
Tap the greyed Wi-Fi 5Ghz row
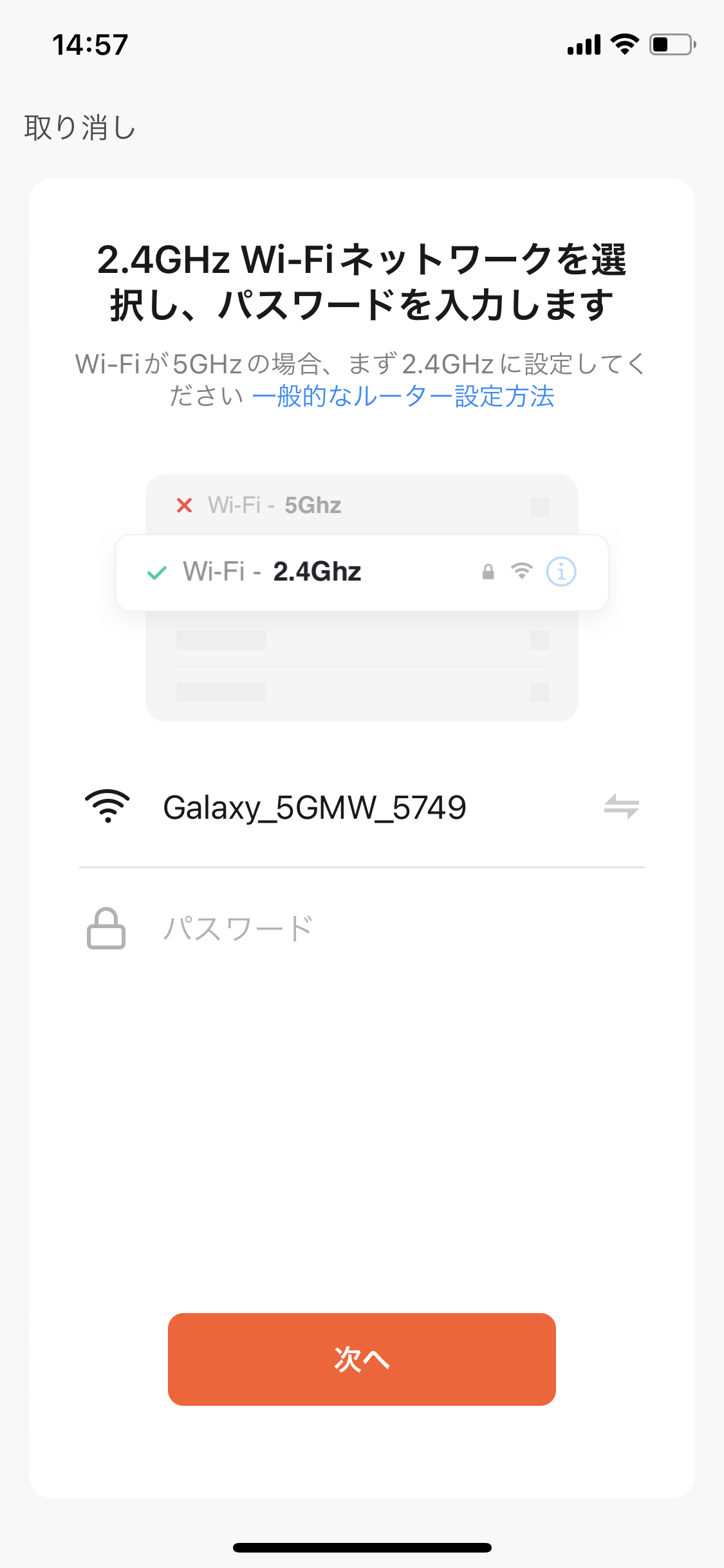pyautogui.click(x=362, y=505)
